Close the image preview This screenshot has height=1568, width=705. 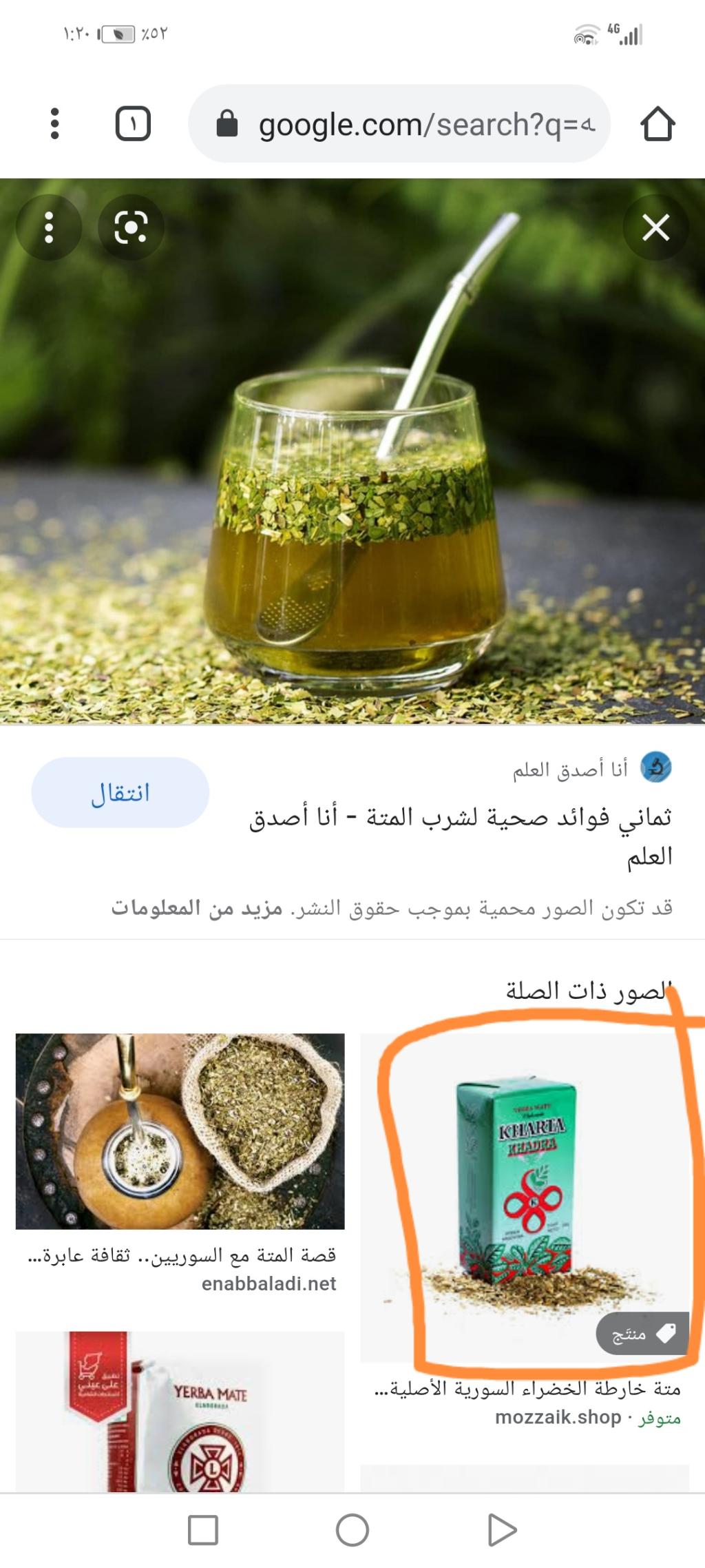(655, 227)
